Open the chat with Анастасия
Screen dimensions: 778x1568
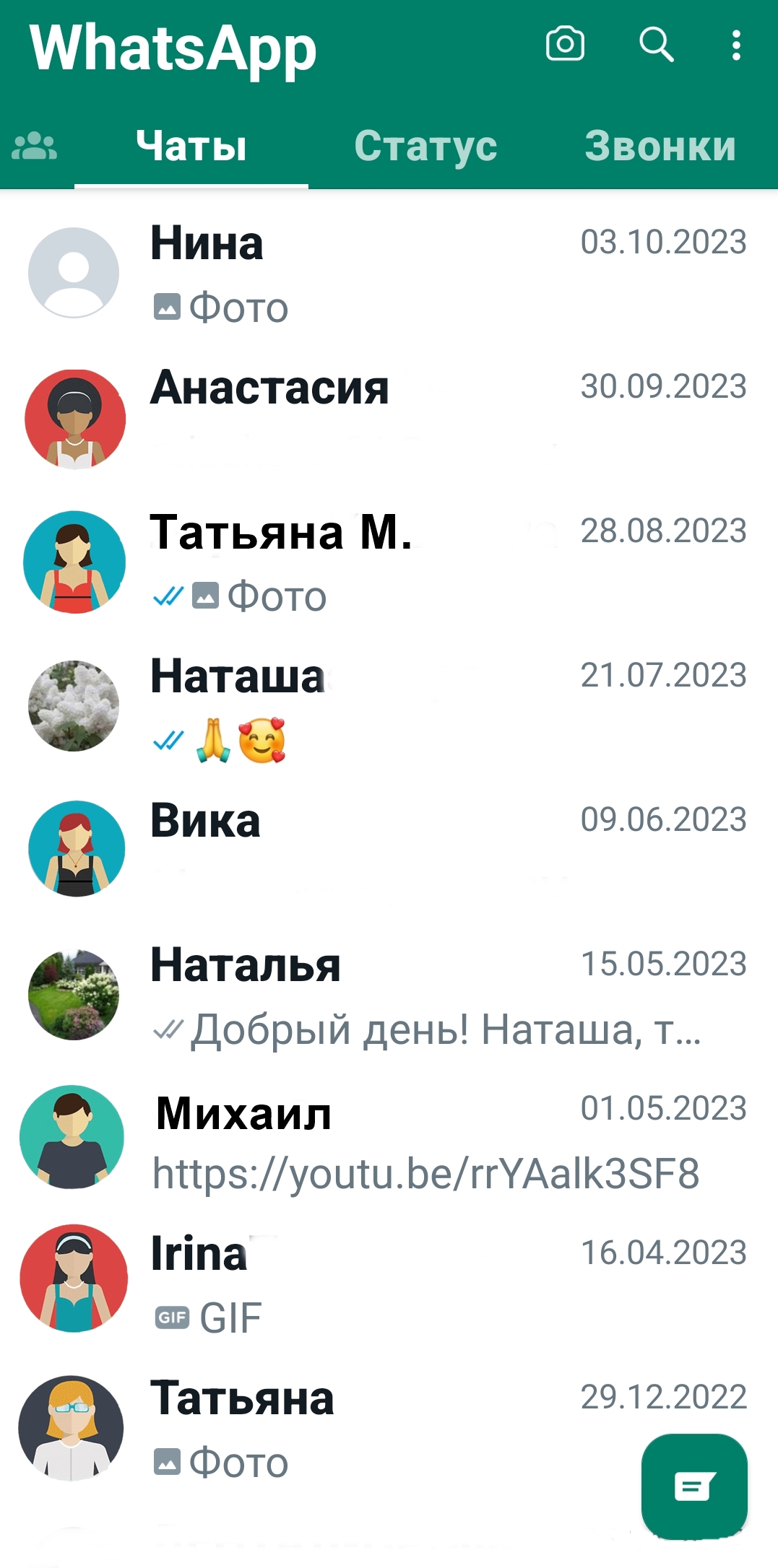coord(390,419)
